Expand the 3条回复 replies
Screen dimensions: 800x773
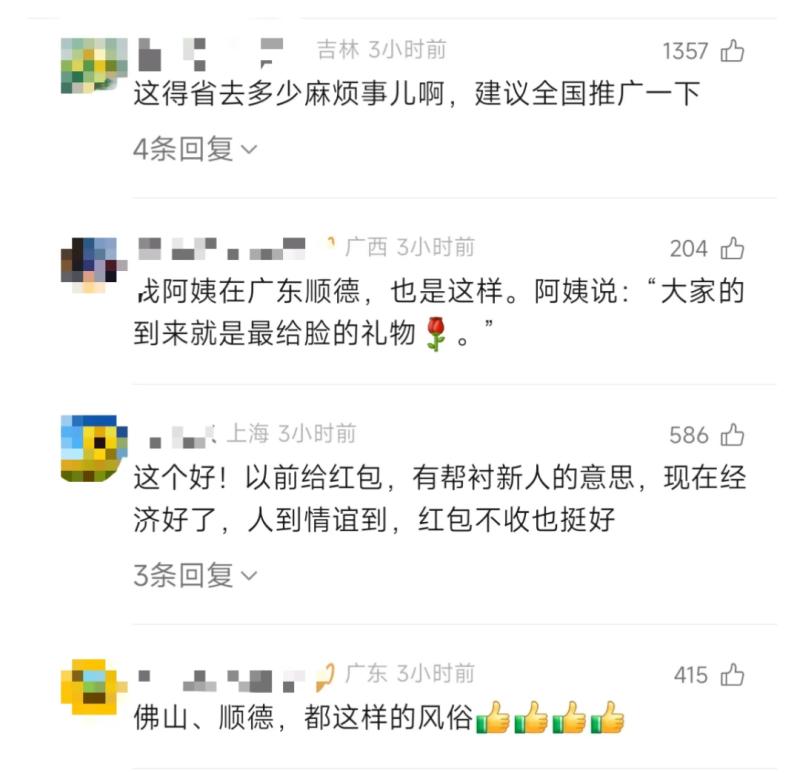(x=195, y=576)
